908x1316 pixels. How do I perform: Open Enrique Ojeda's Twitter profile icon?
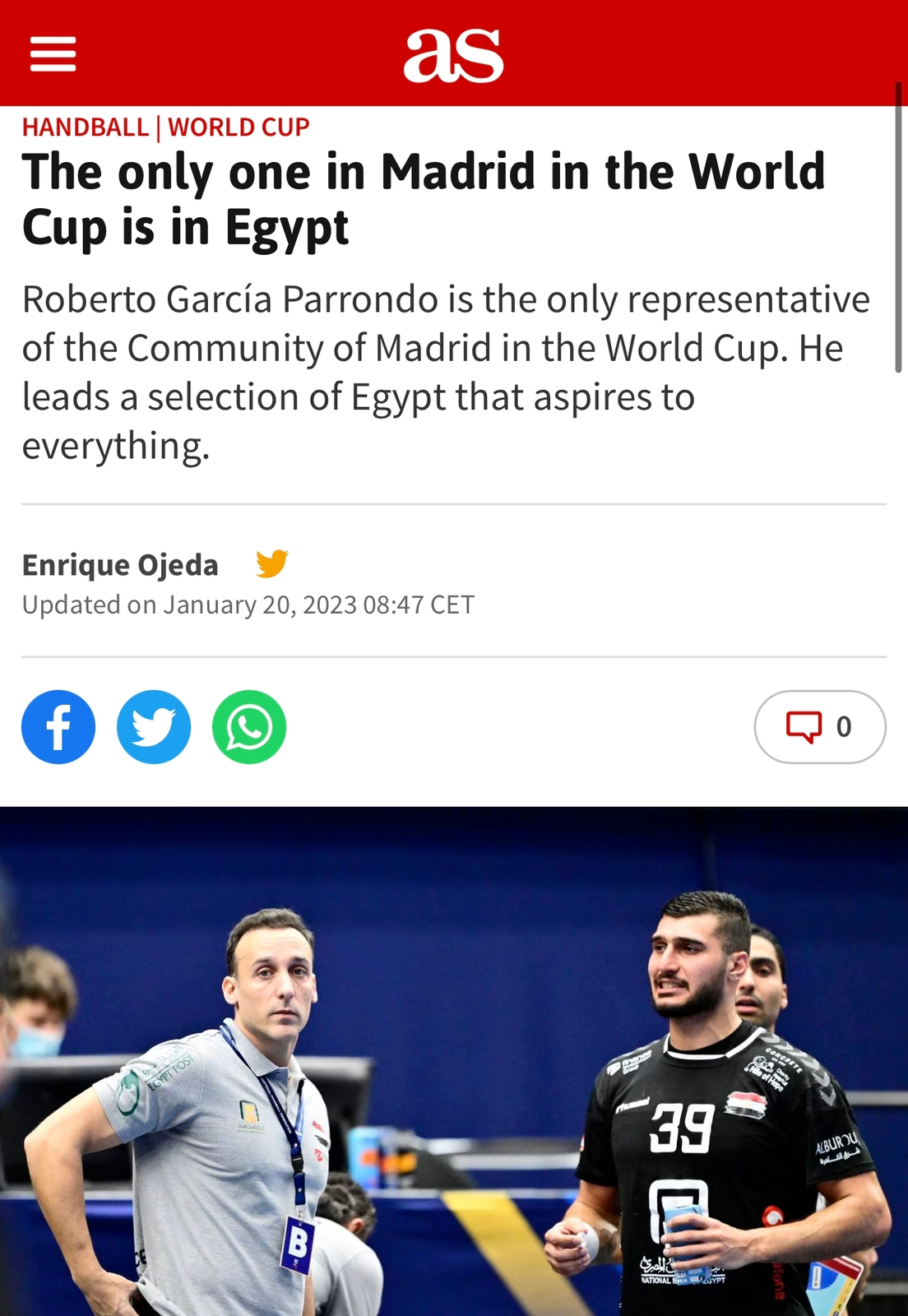[271, 563]
